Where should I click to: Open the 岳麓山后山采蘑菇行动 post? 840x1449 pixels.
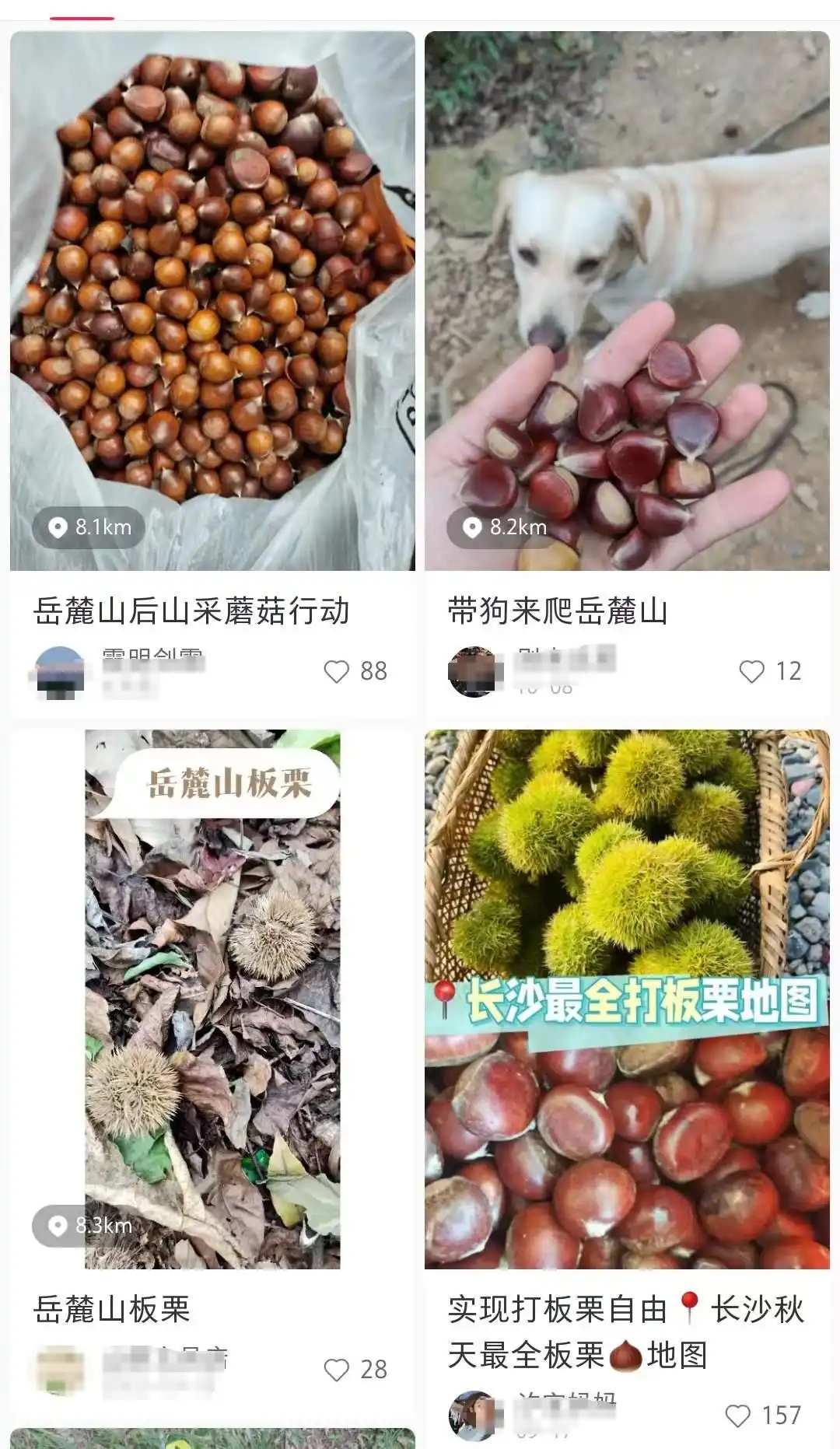pos(212,302)
